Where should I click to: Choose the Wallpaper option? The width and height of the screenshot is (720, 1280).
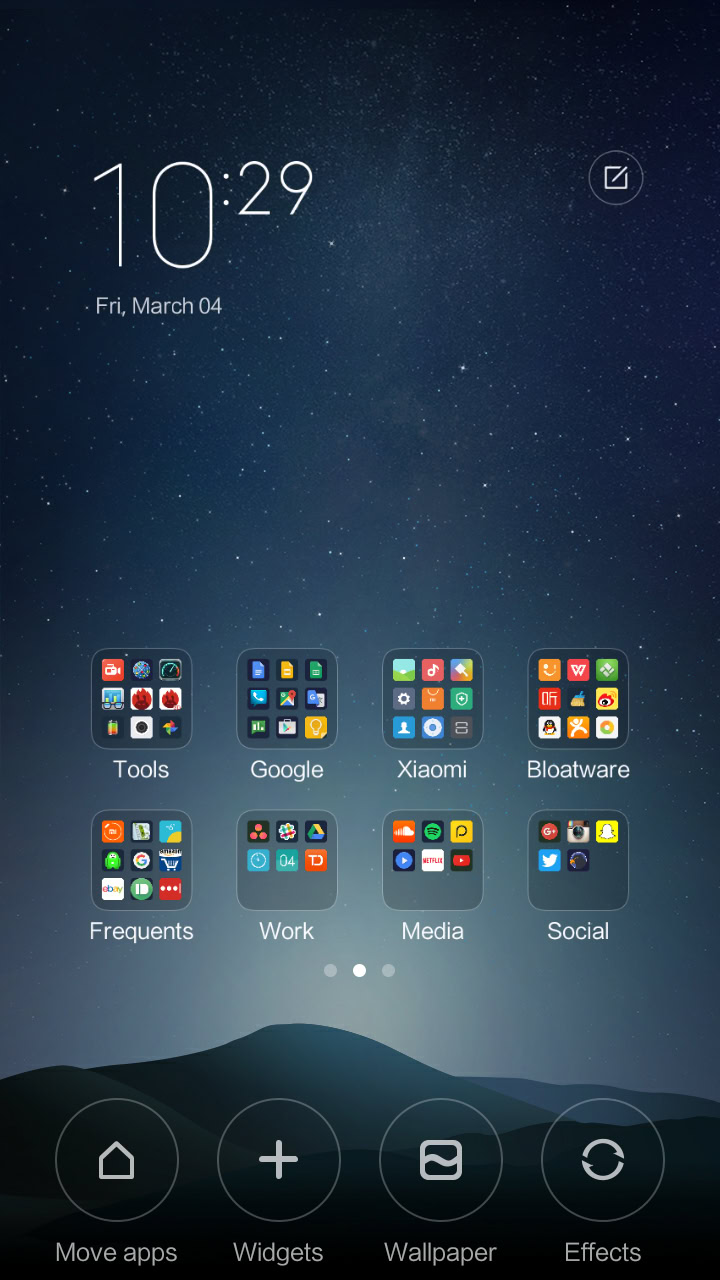point(441,1161)
